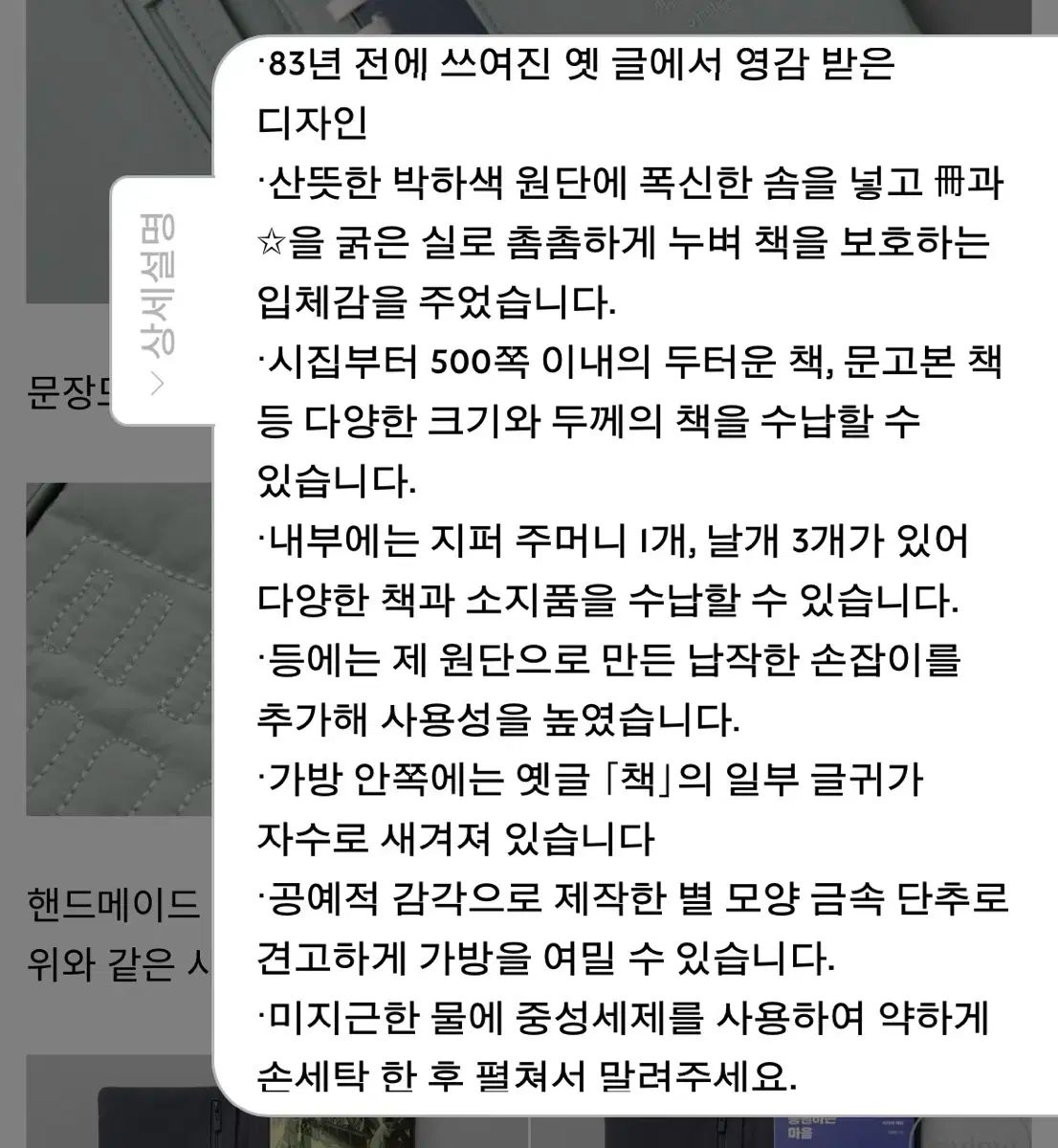Collapse the 상세설명 side panel handle
This screenshot has height=1148, width=1058.
160,301
